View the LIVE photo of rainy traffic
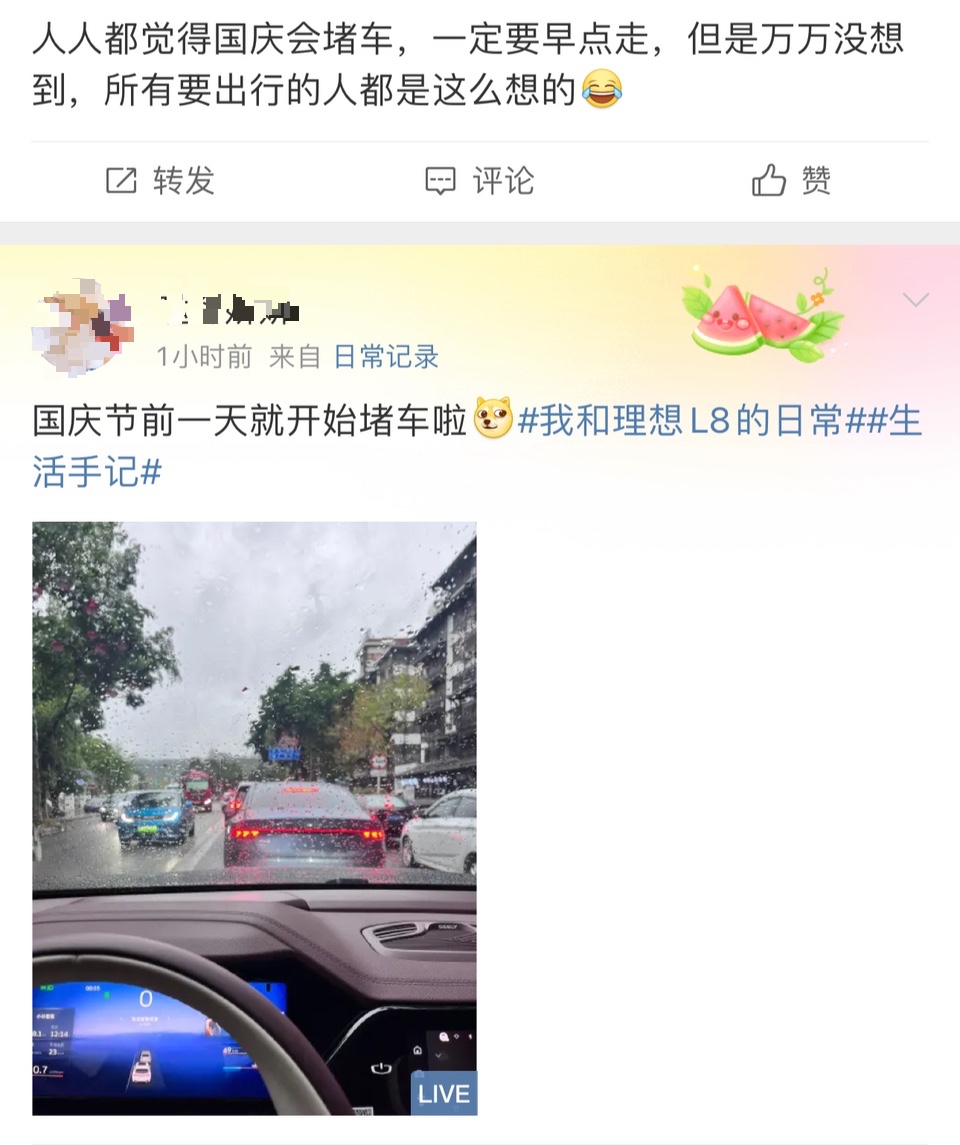This screenshot has height=1145, width=960. 254,817
